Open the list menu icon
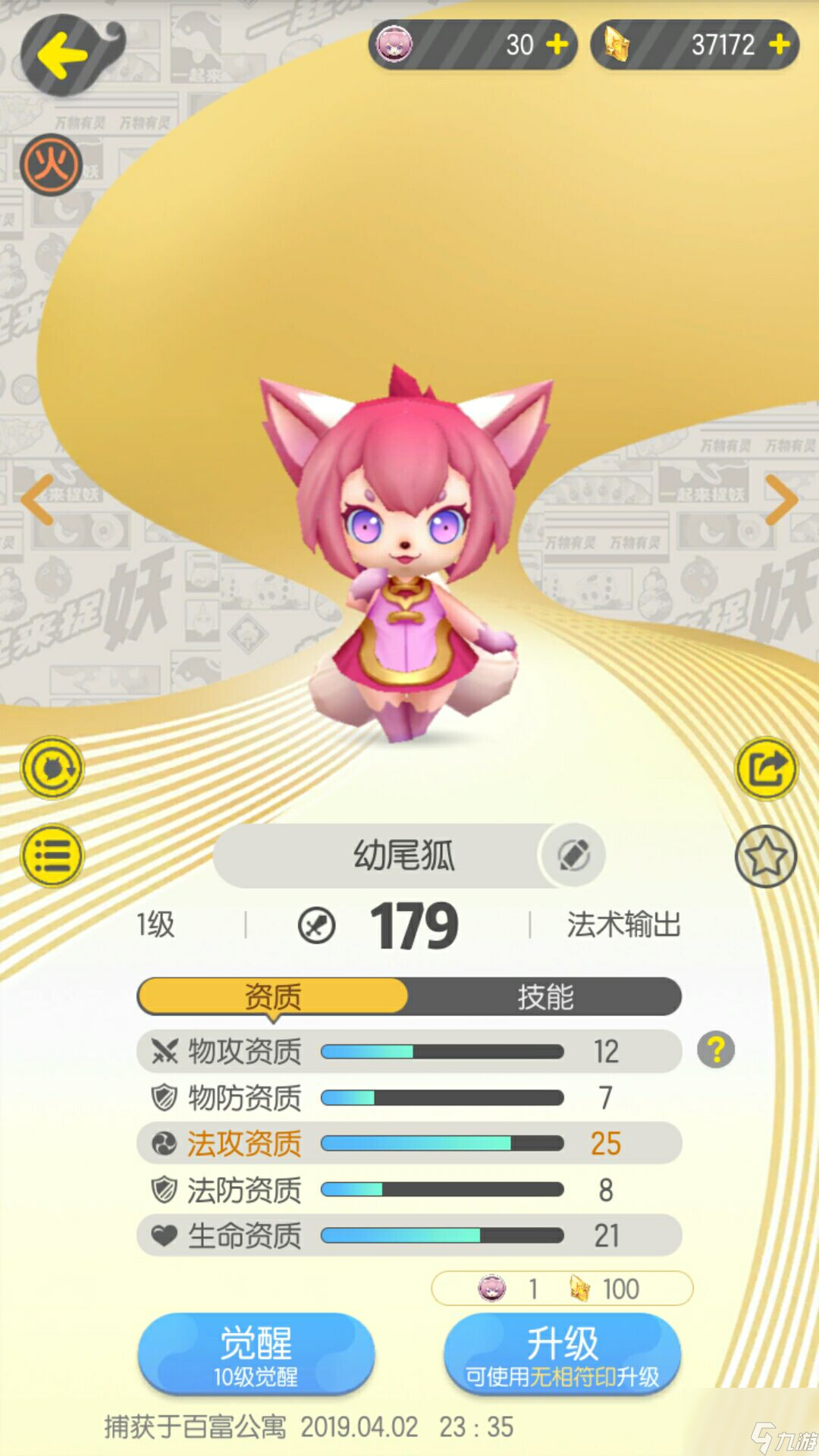Viewport: 819px width, 1456px height. click(52, 856)
